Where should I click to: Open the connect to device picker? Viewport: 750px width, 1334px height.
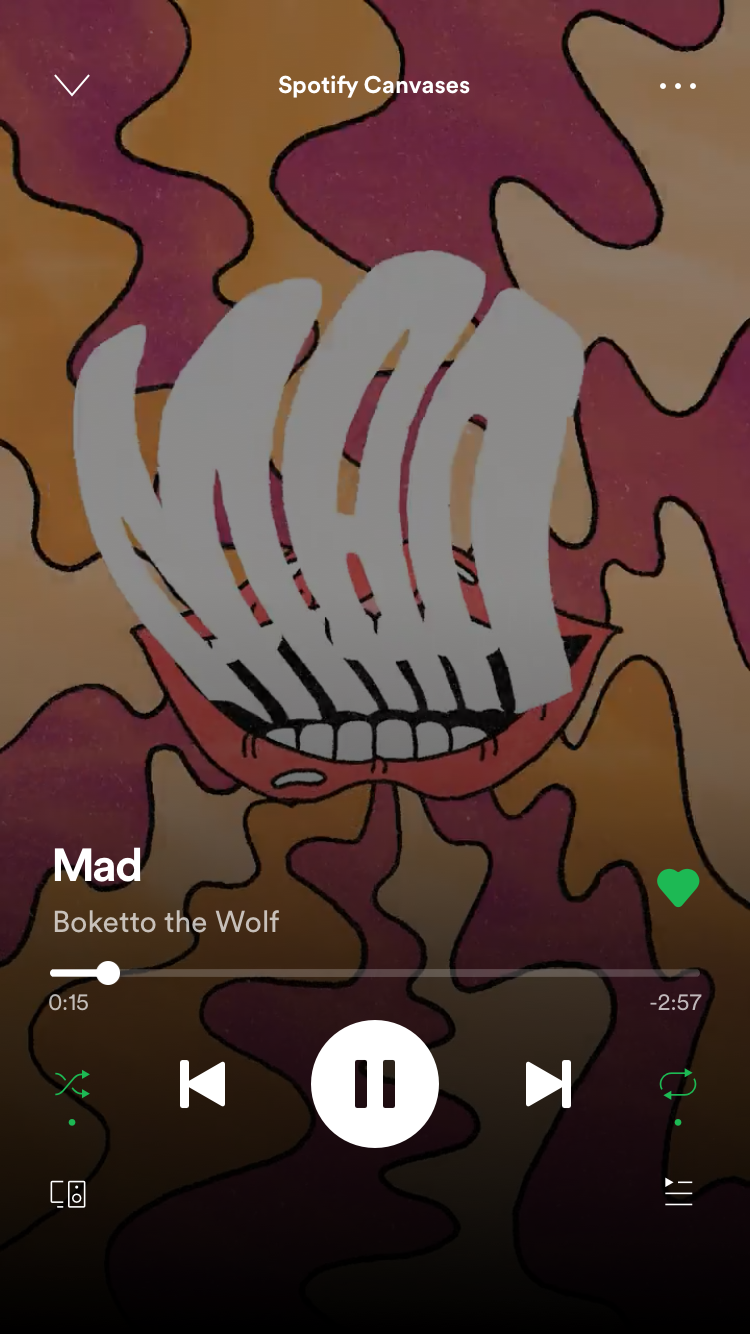click(68, 1193)
